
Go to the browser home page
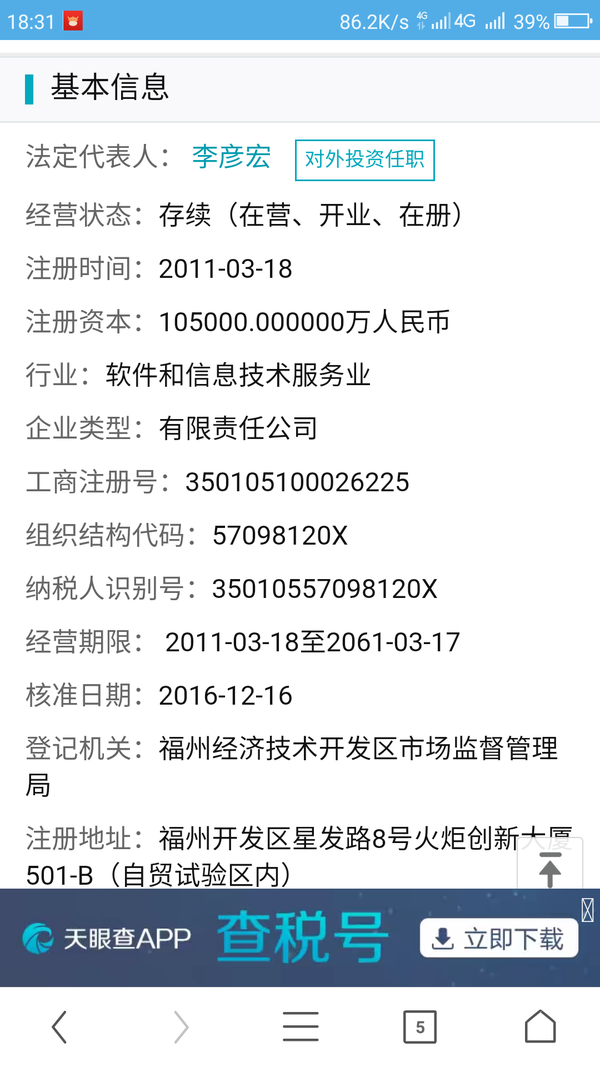click(540, 1026)
